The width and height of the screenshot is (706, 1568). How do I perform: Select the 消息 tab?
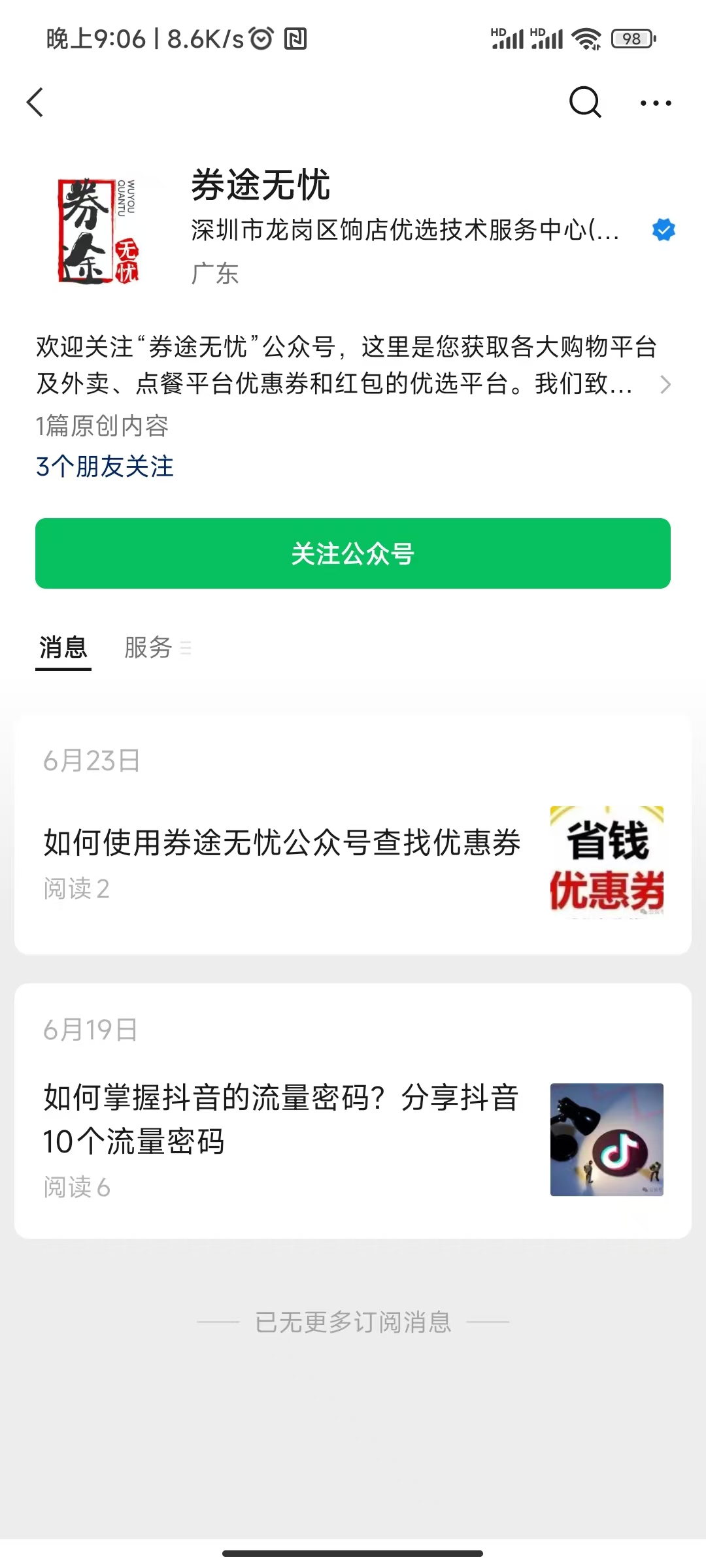pyautogui.click(x=63, y=647)
